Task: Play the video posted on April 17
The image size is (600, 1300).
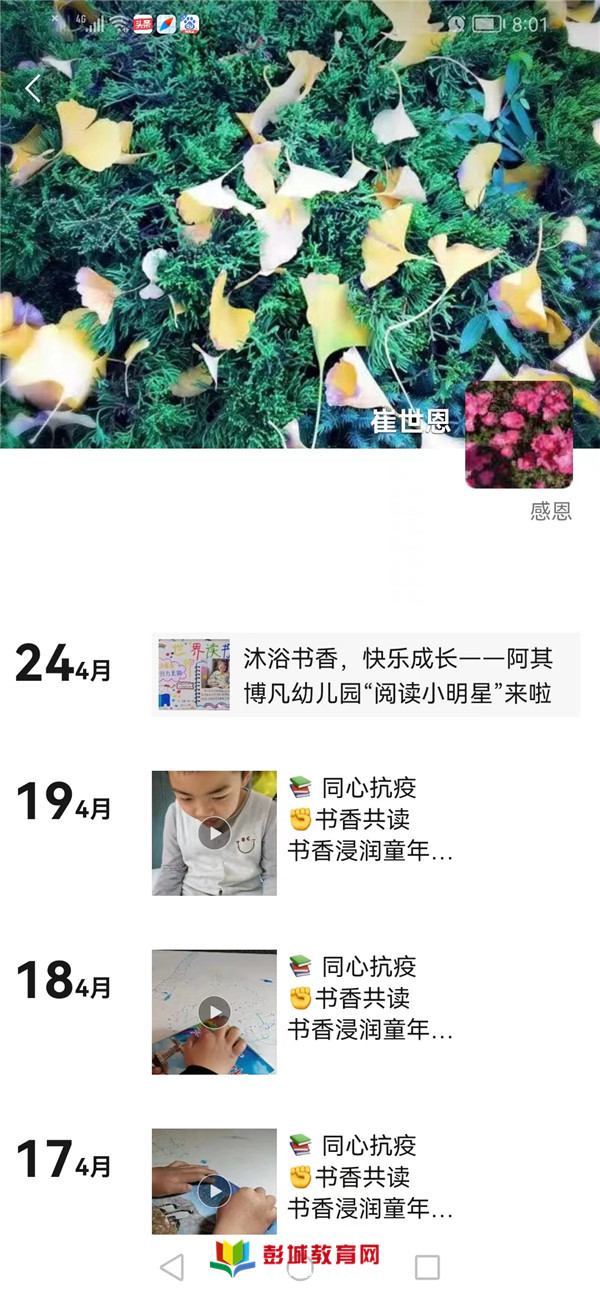Action: [x=214, y=1190]
